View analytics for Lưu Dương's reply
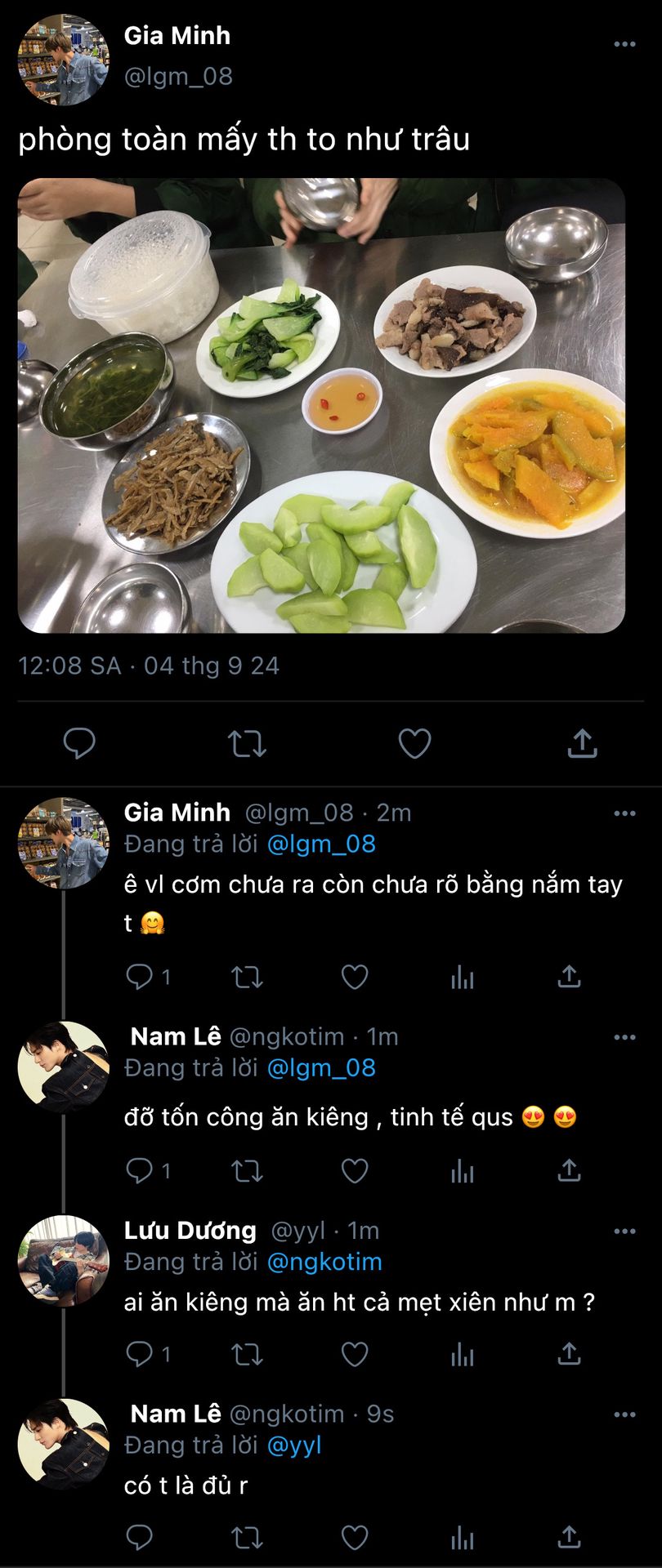662x1568 pixels. [x=462, y=1355]
